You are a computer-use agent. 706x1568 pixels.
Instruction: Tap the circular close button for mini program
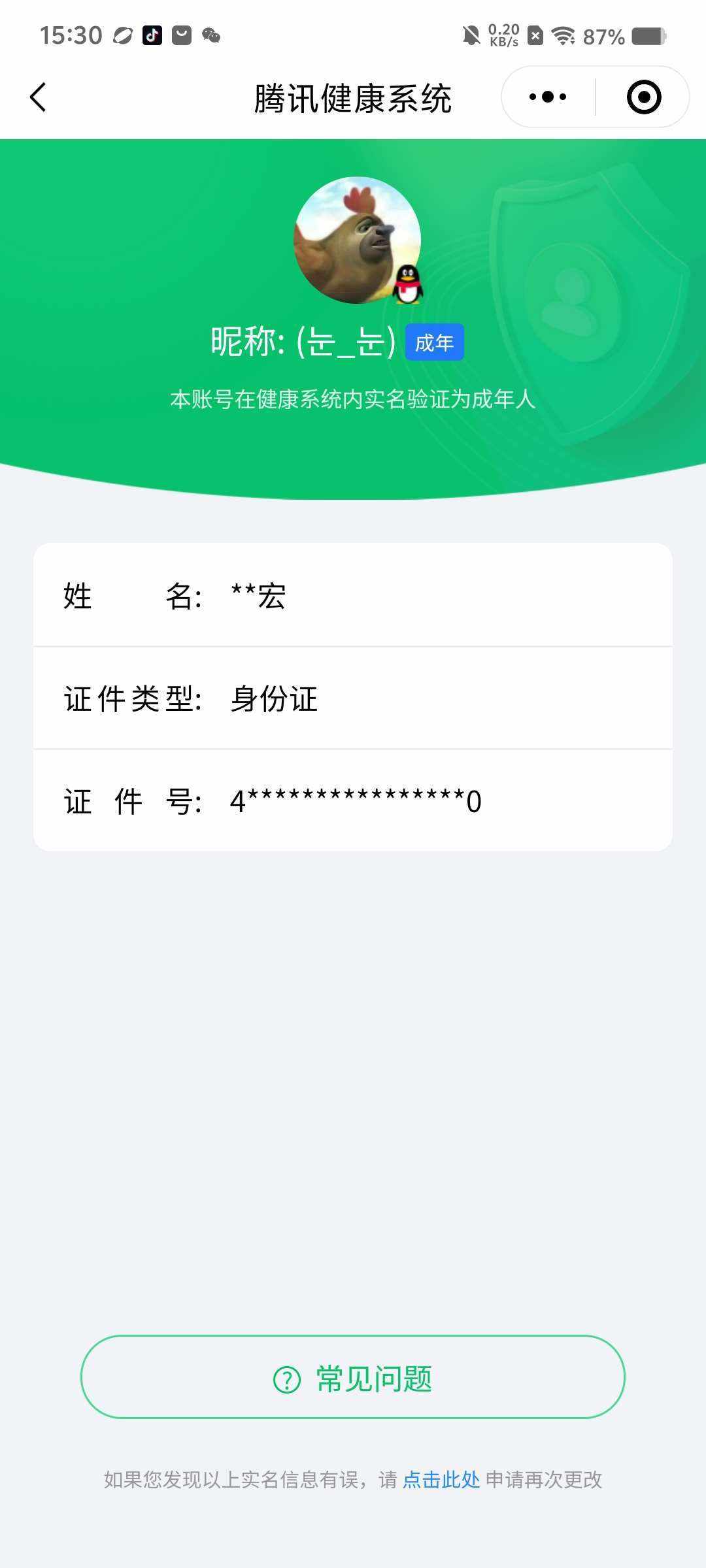643,96
